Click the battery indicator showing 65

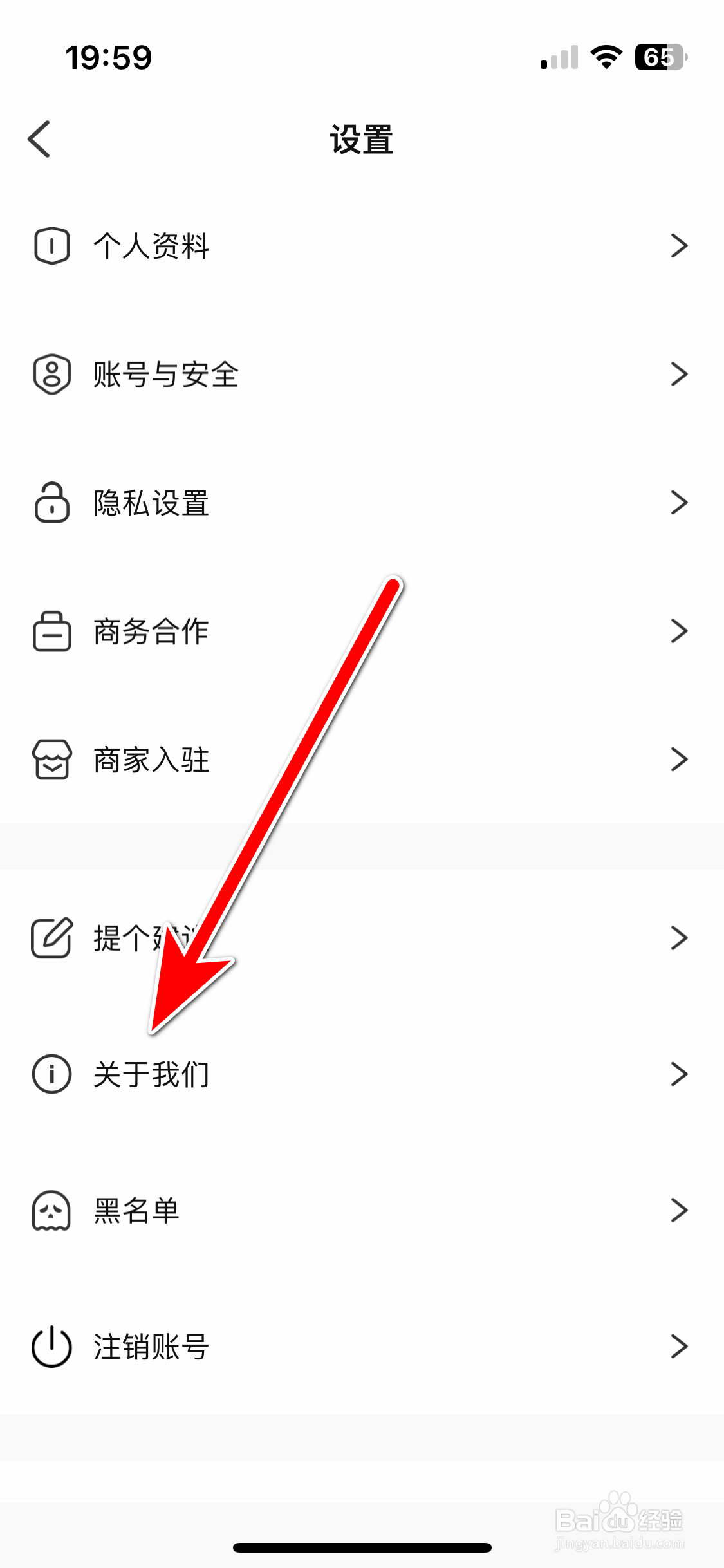click(x=658, y=57)
